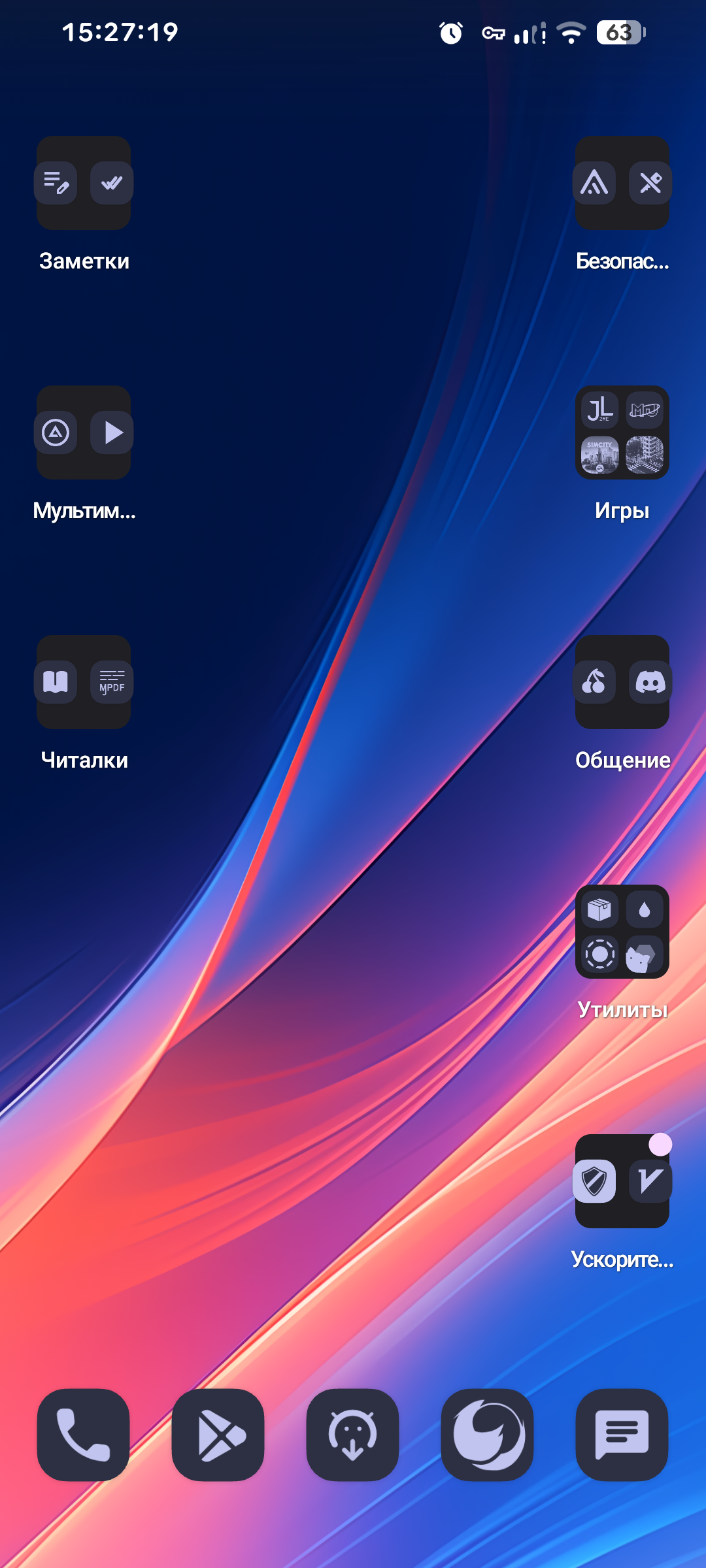Open the Play Store from the dock

pyautogui.click(x=218, y=1435)
